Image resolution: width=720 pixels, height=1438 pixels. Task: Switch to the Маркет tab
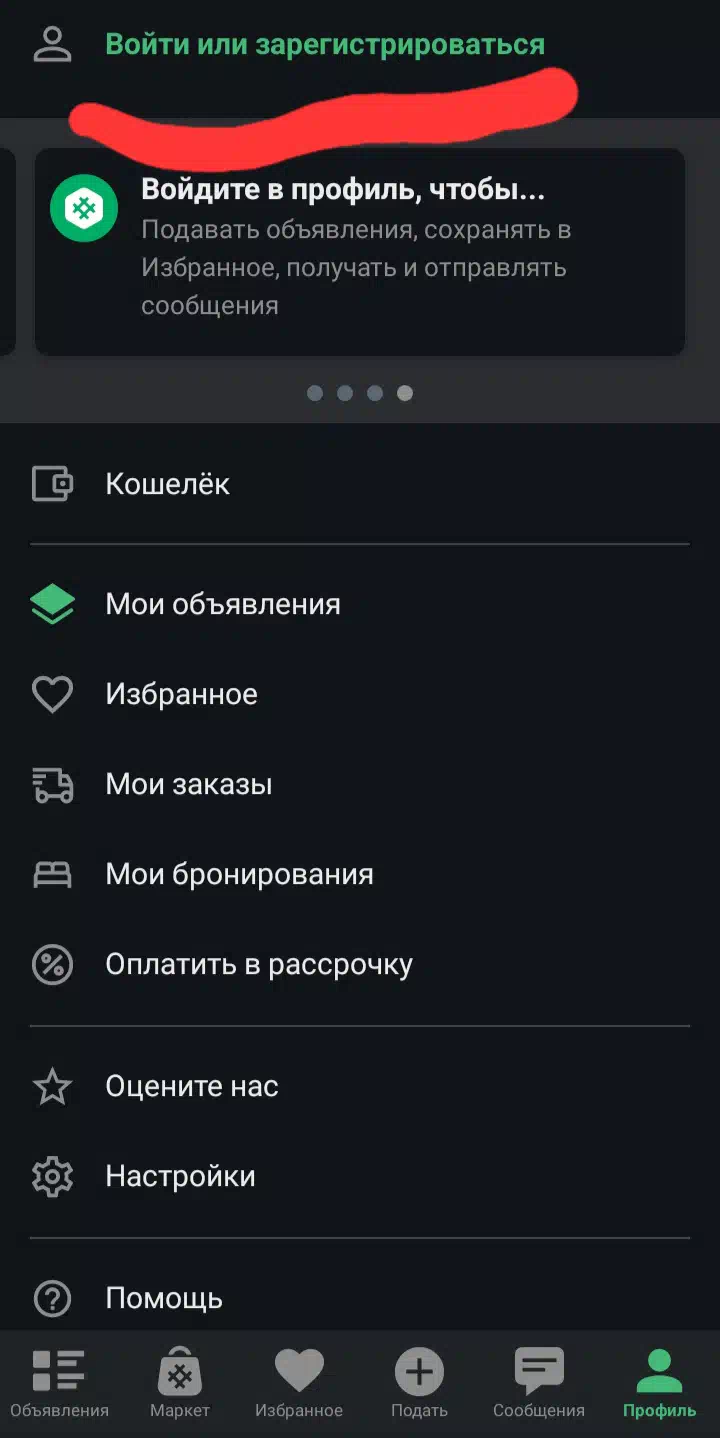tap(180, 1384)
